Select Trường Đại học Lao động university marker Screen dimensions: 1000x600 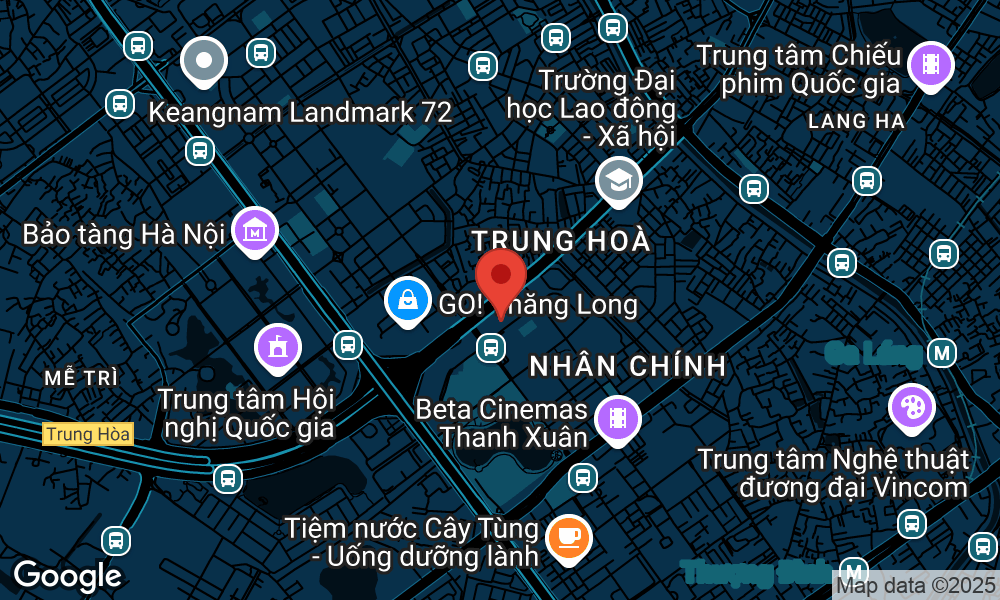[618, 181]
